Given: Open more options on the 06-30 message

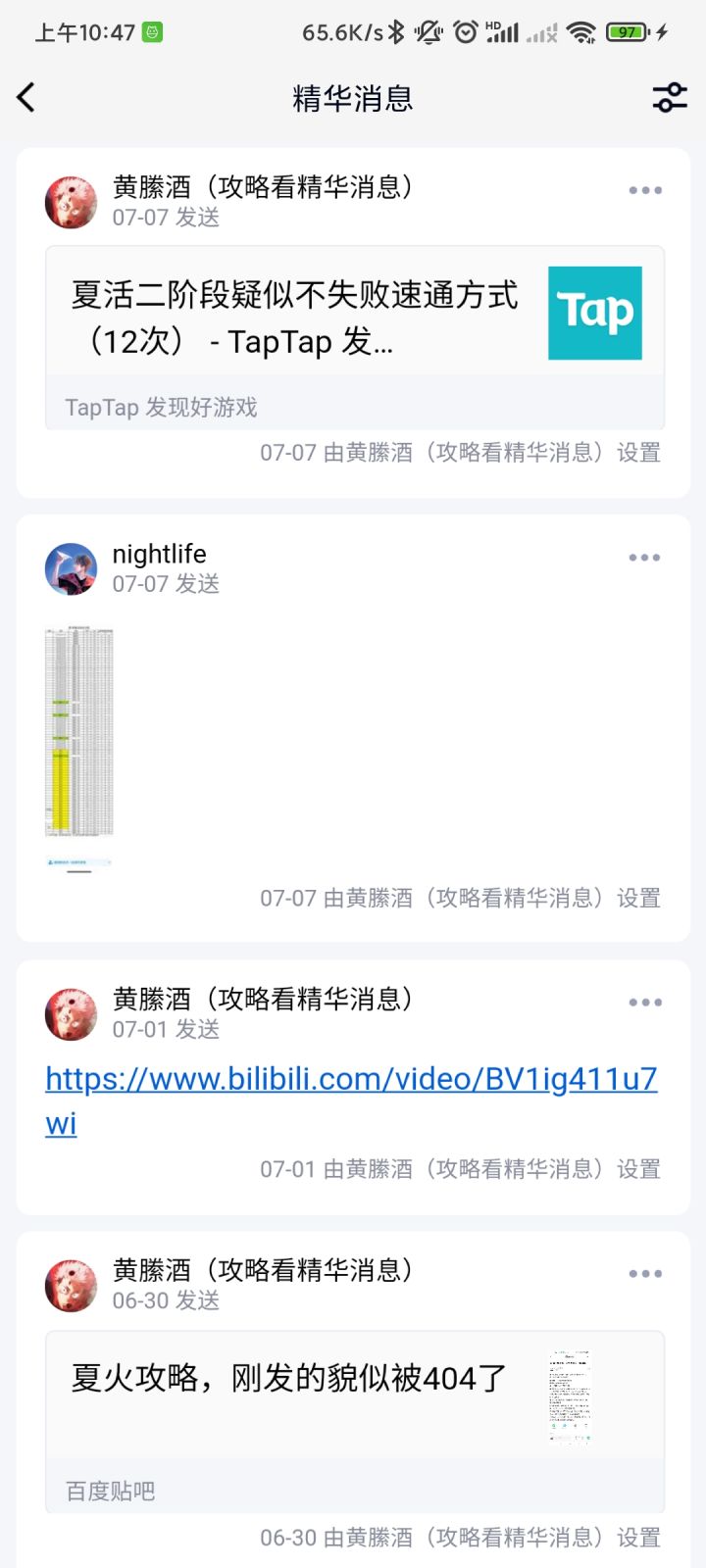Looking at the screenshot, I should (644, 1274).
